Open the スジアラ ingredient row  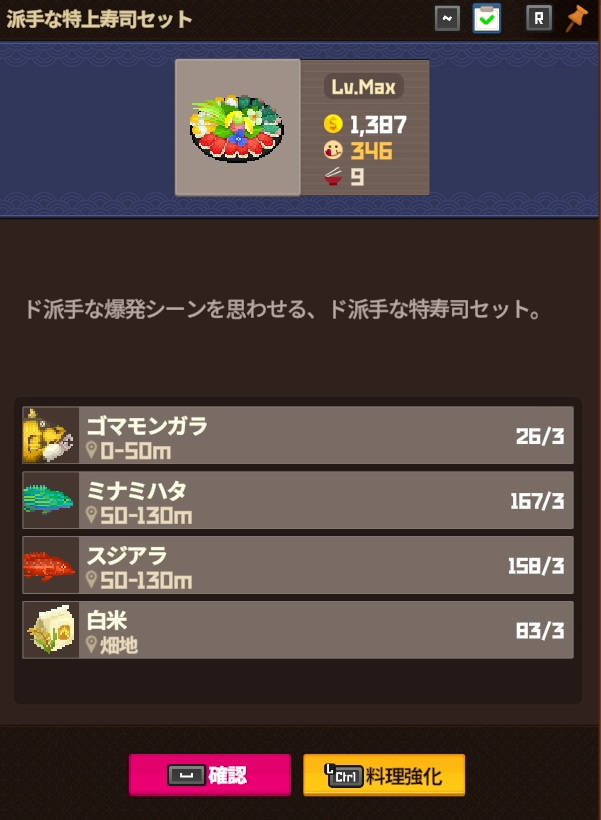(x=298, y=565)
